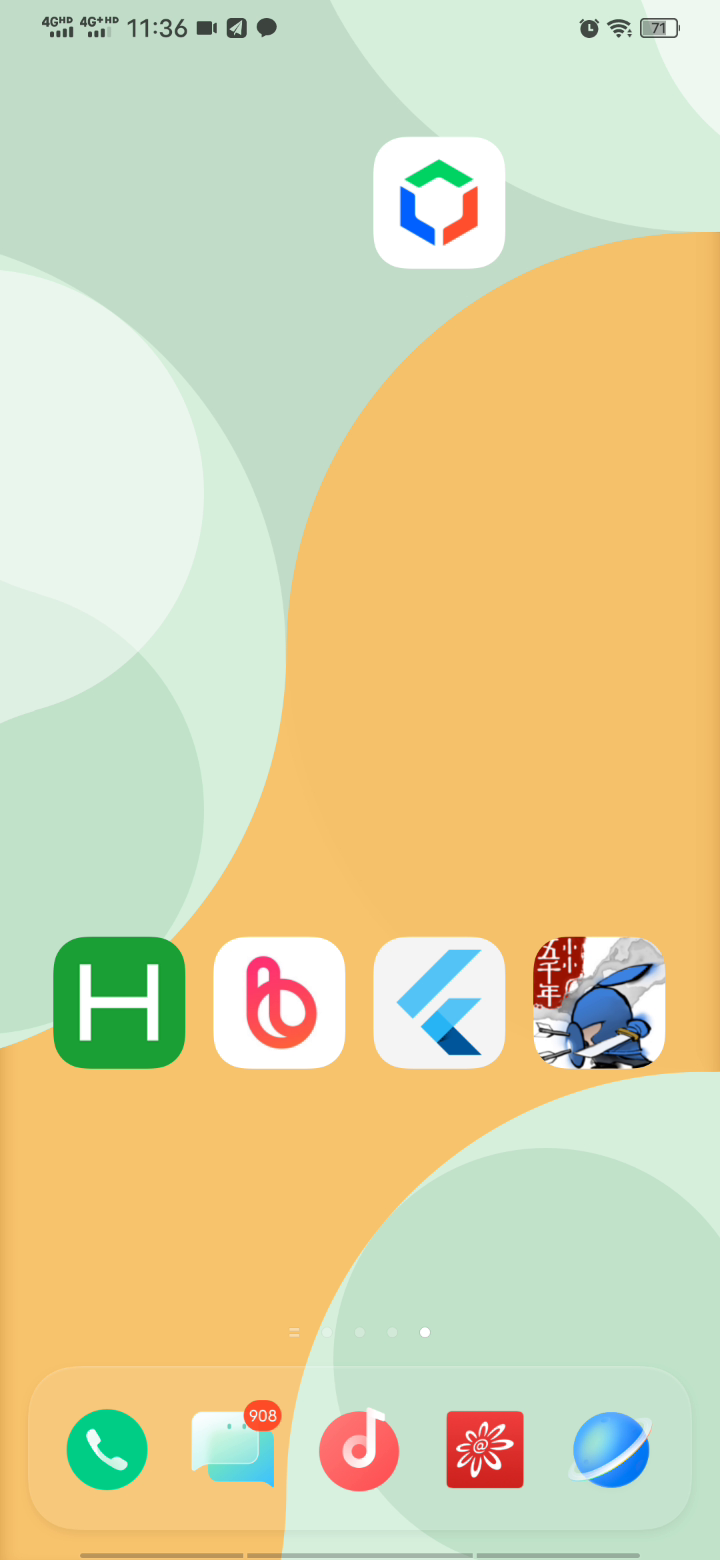Launch the green app with white H
This screenshot has width=720, height=1560.
pyautogui.click(x=119, y=1003)
